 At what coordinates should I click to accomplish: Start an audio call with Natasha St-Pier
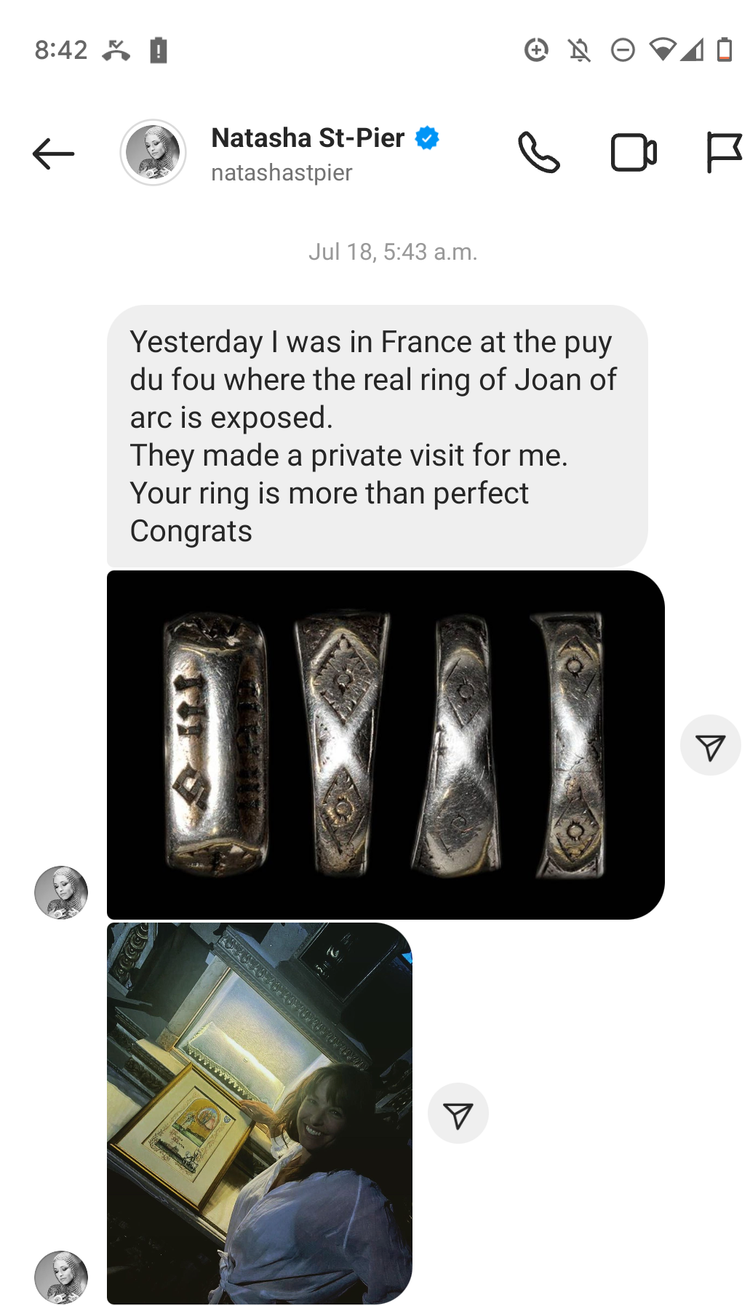tap(539, 152)
